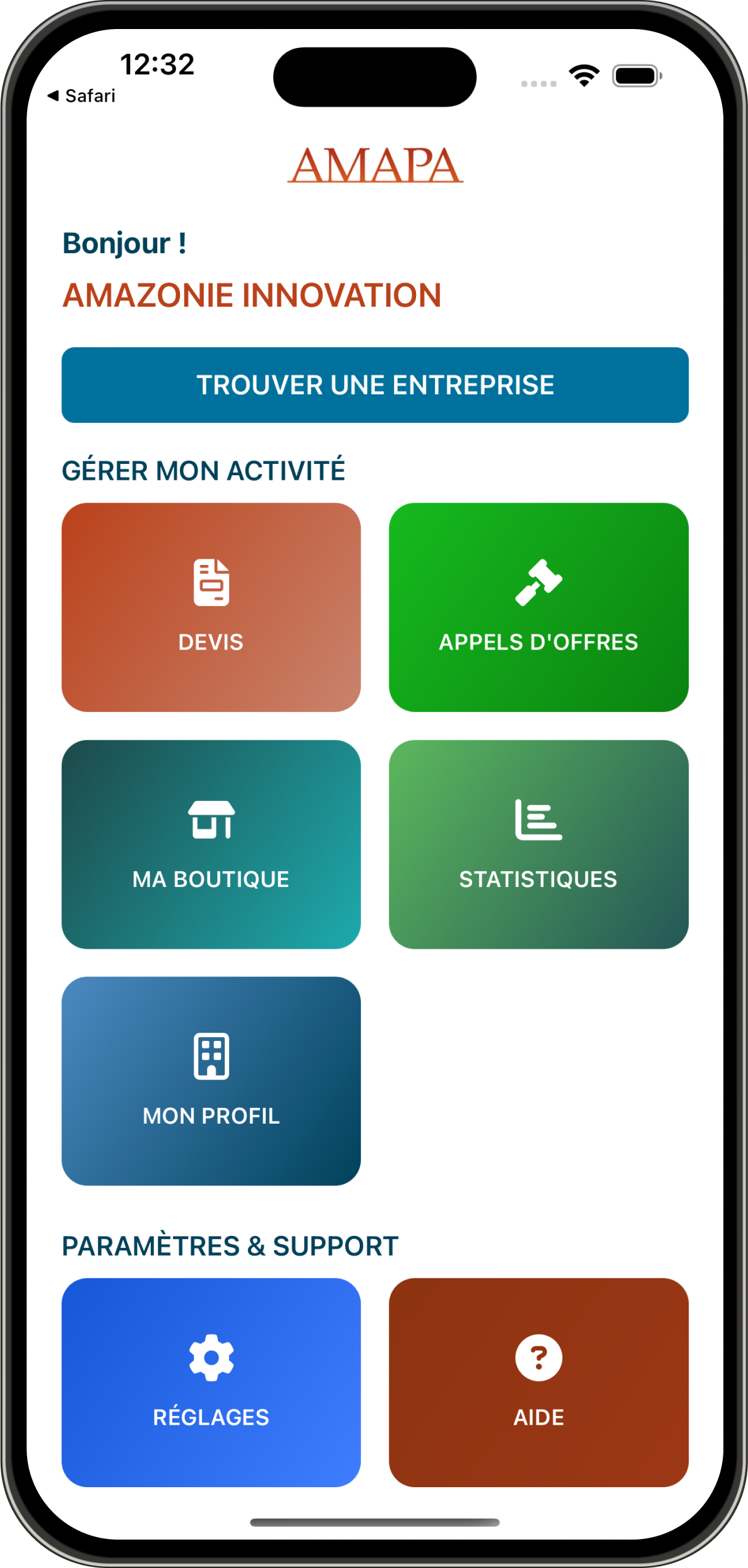The width and height of the screenshot is (748, 1568).
Task: Select the Aide help tile
Action: tap(538, 1382)
